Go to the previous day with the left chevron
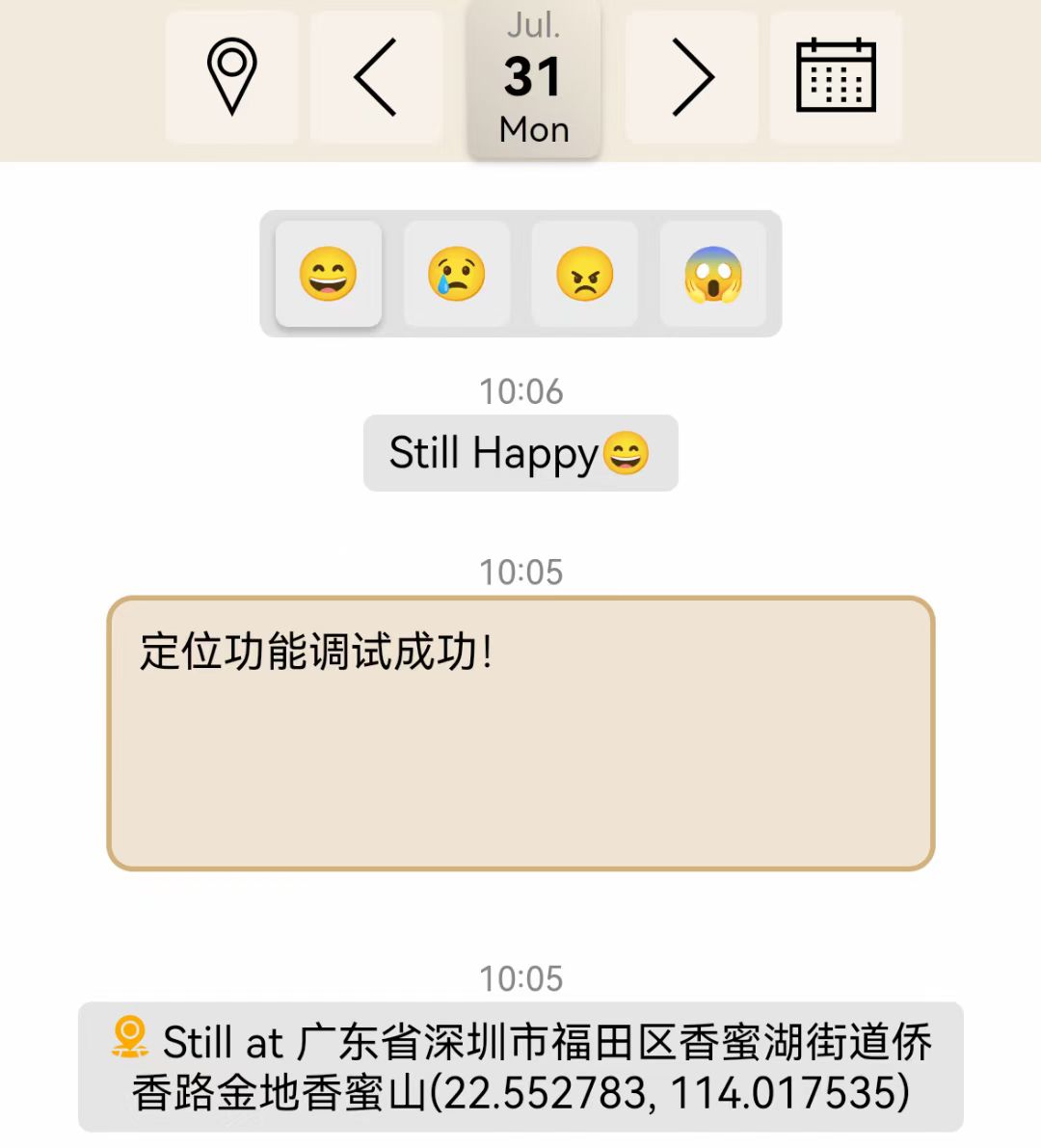Image resolution: width=1041 pixels, height=1148 pixels. click(377, 77)
